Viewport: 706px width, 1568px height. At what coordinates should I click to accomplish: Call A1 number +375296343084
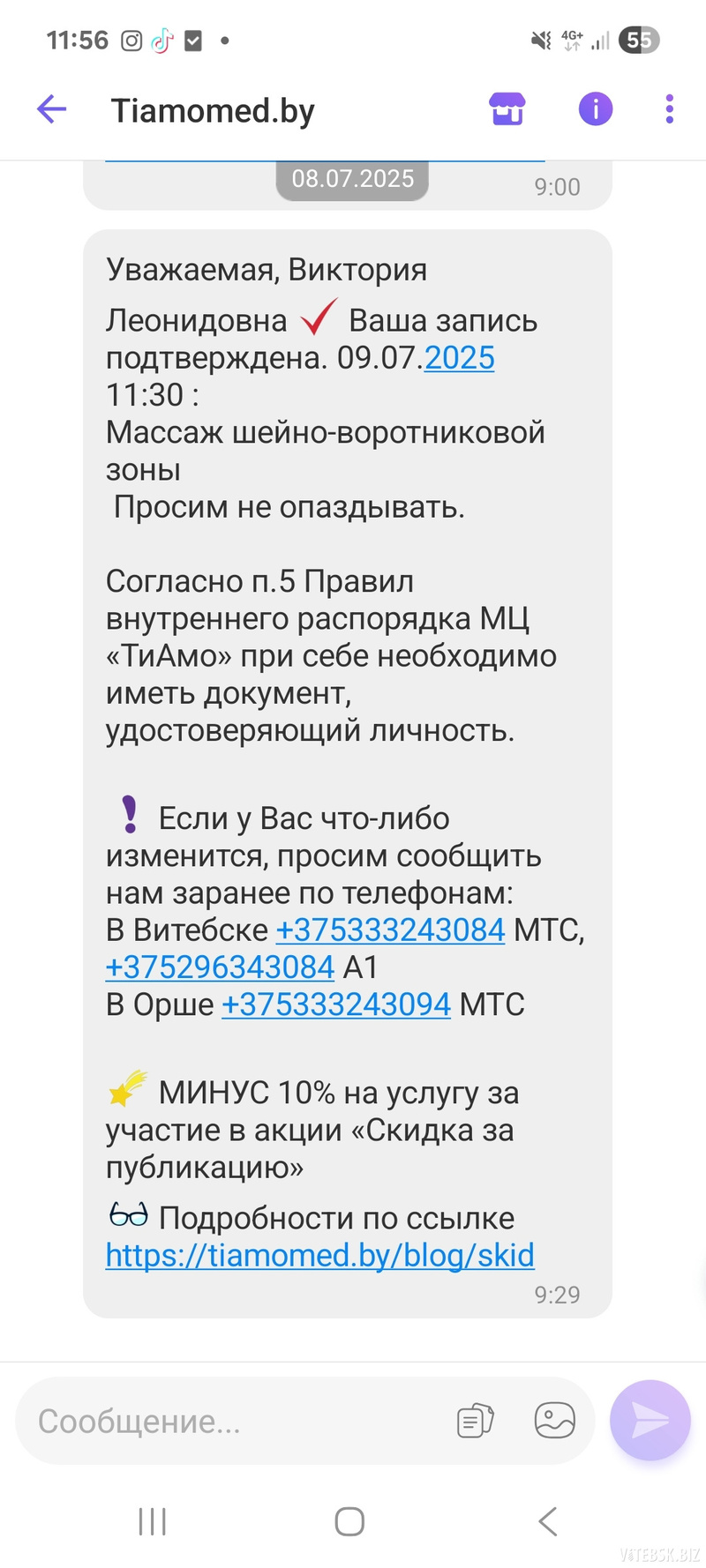click(220, 967)
